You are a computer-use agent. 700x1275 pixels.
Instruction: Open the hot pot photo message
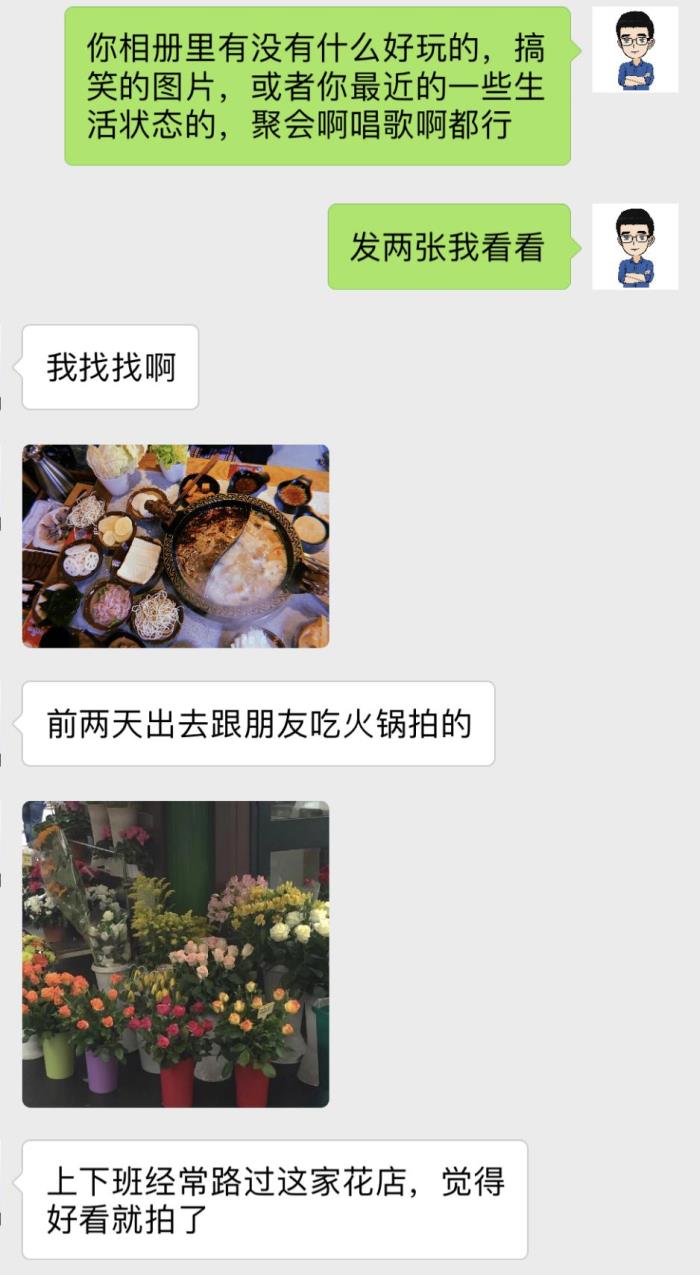(175, 546)
